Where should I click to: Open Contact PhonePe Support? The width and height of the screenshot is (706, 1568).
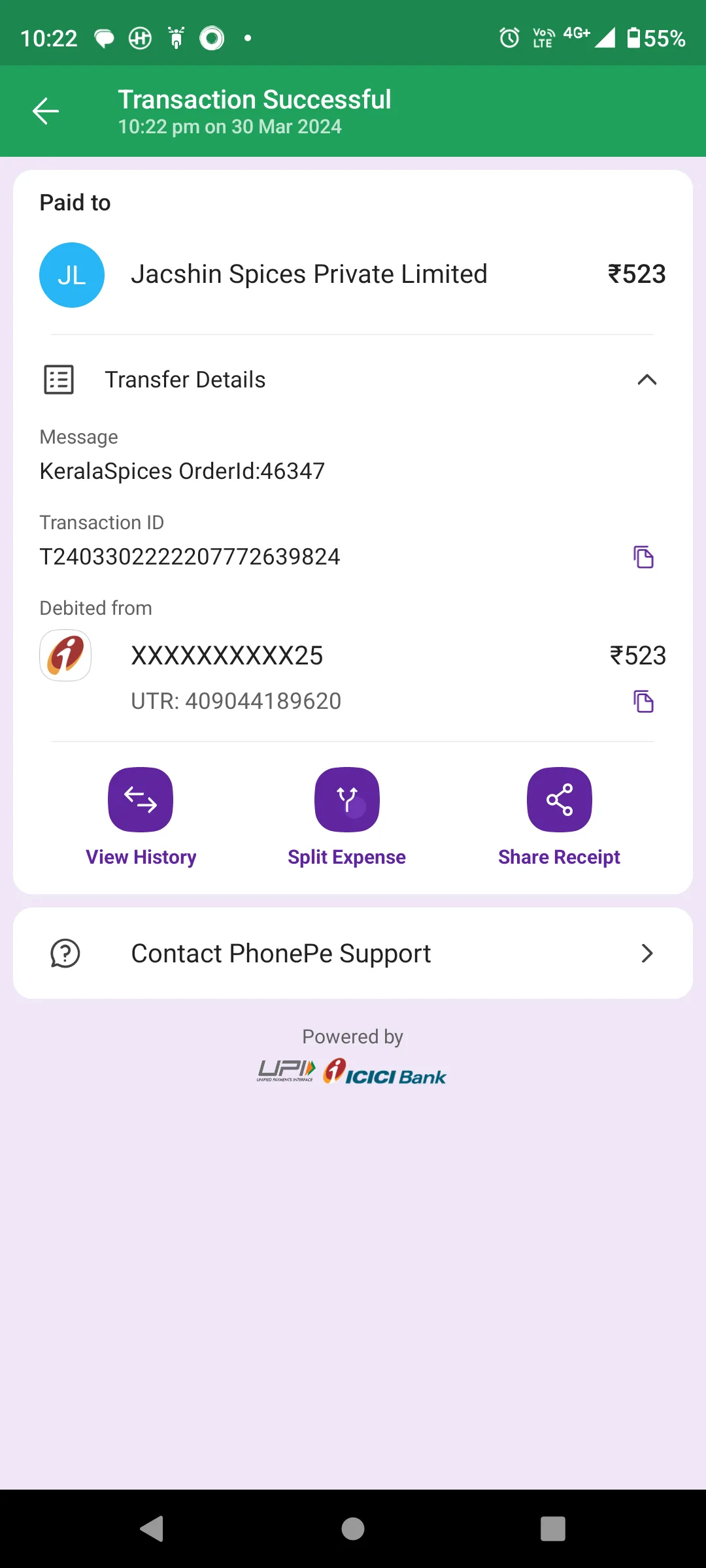point(353,953)
